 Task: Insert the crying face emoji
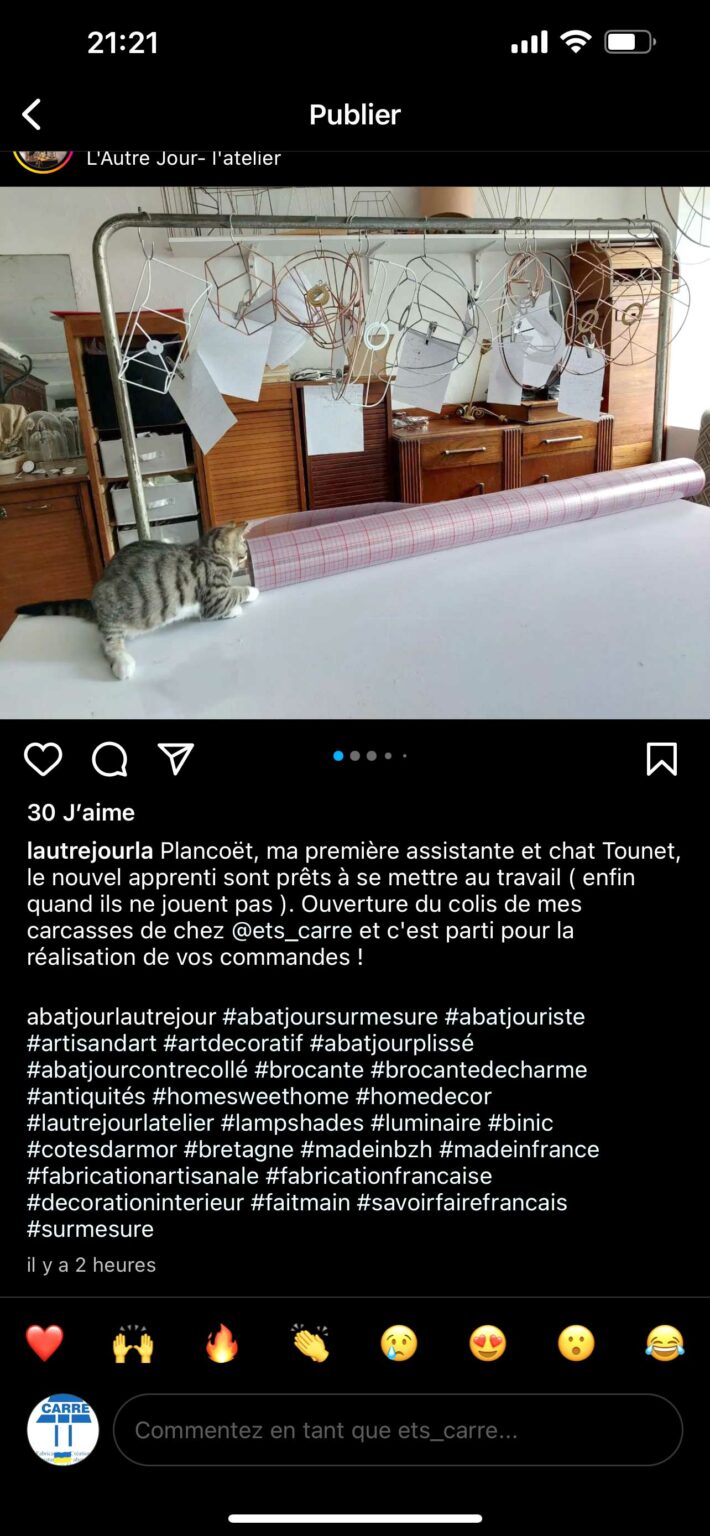(x=399, y=1343)
